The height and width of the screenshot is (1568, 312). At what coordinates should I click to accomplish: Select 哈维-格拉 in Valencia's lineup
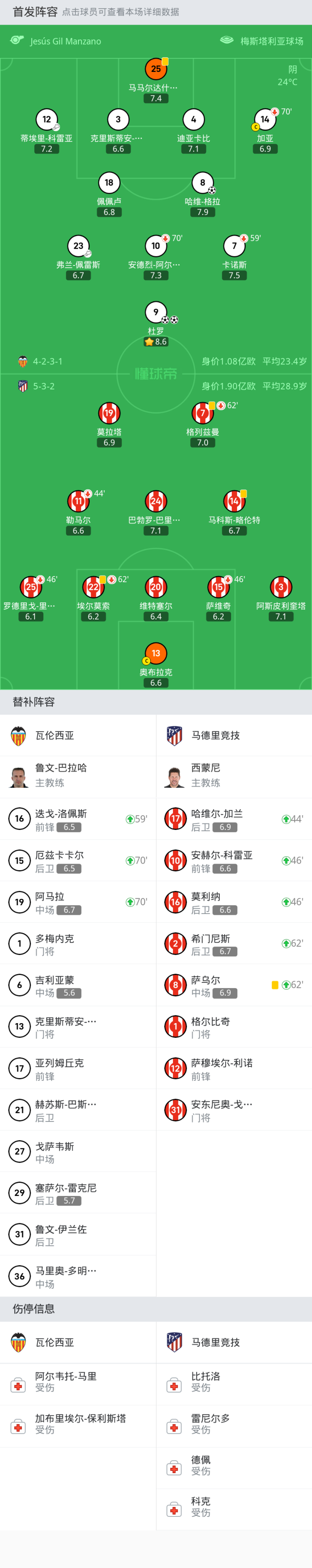click(x=202, y=183)
